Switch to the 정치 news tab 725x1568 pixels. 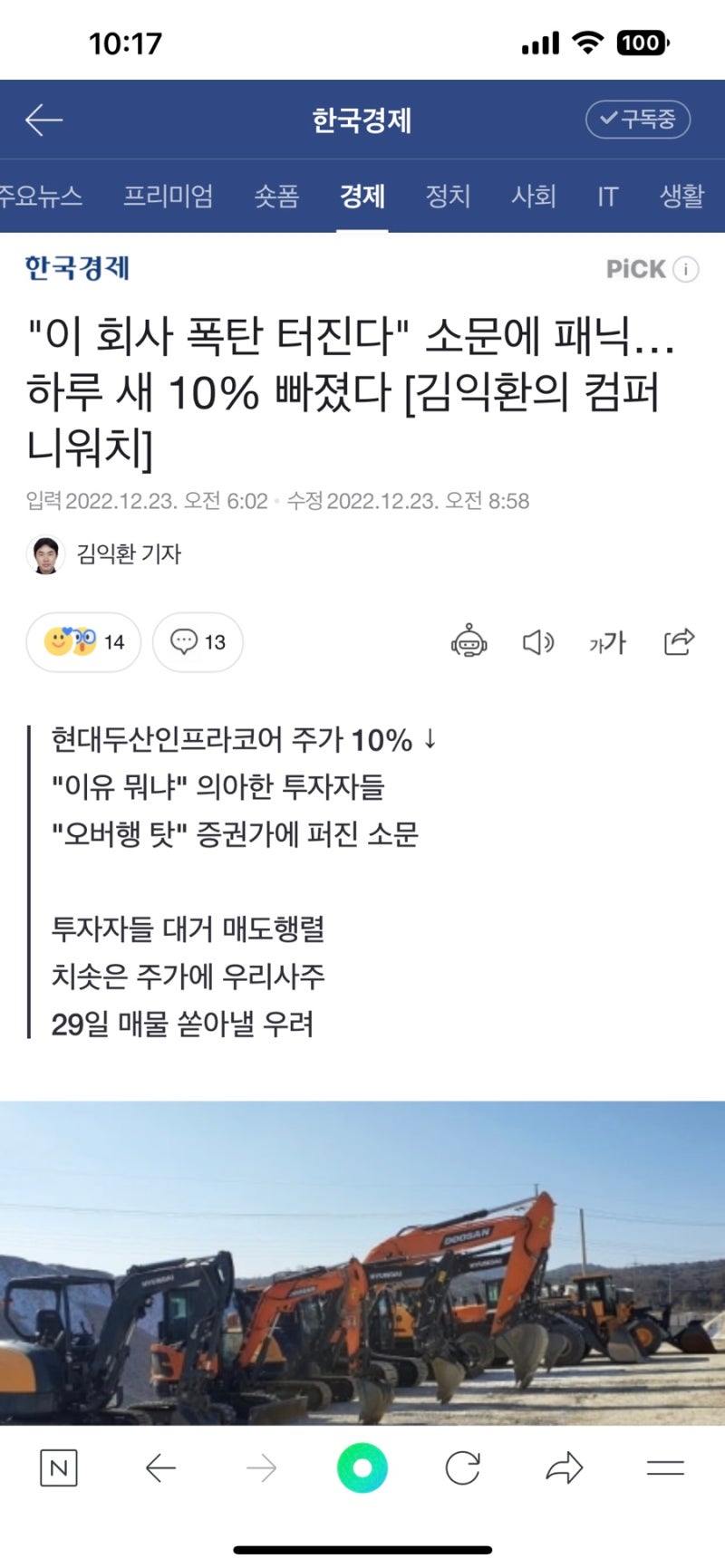pos(448,197)
